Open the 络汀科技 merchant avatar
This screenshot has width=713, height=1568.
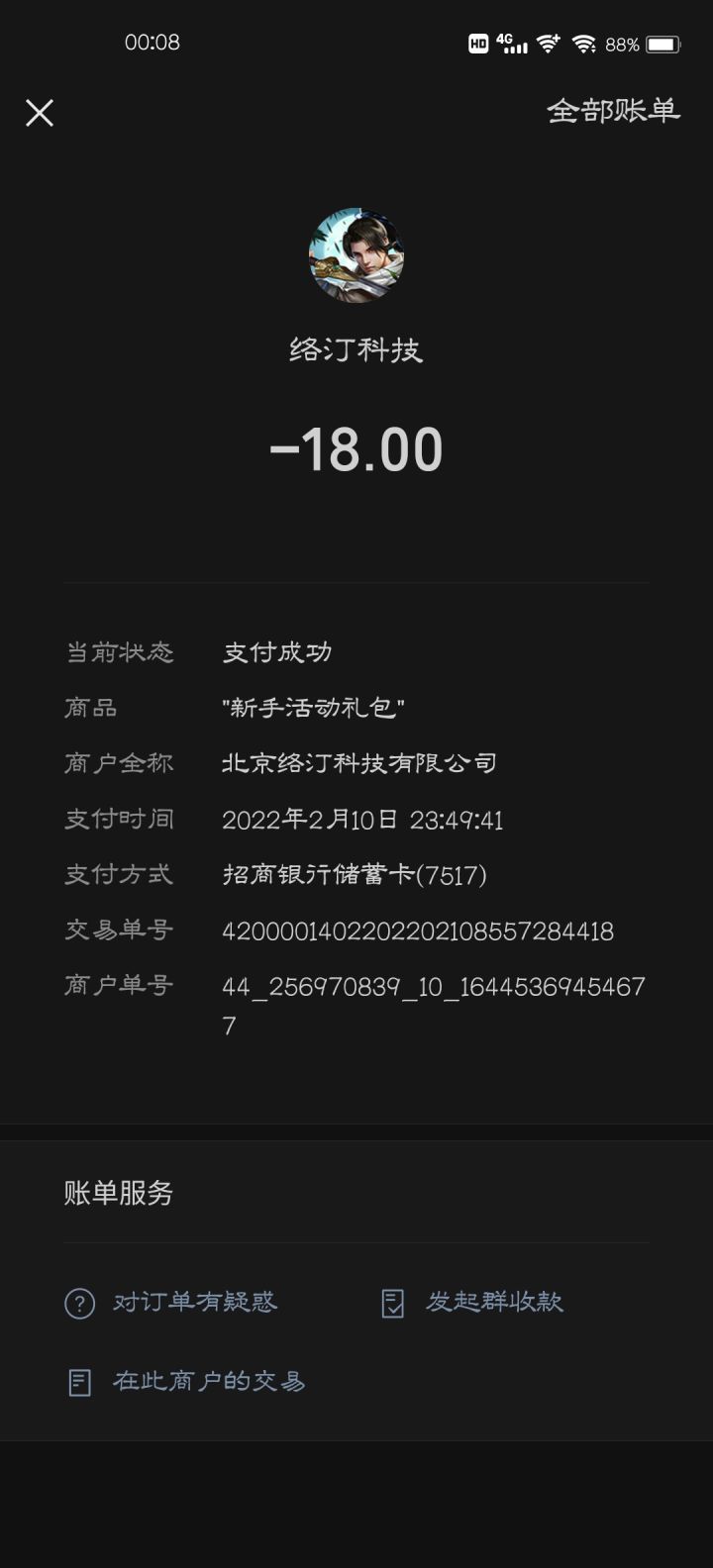tap(356, 255)
